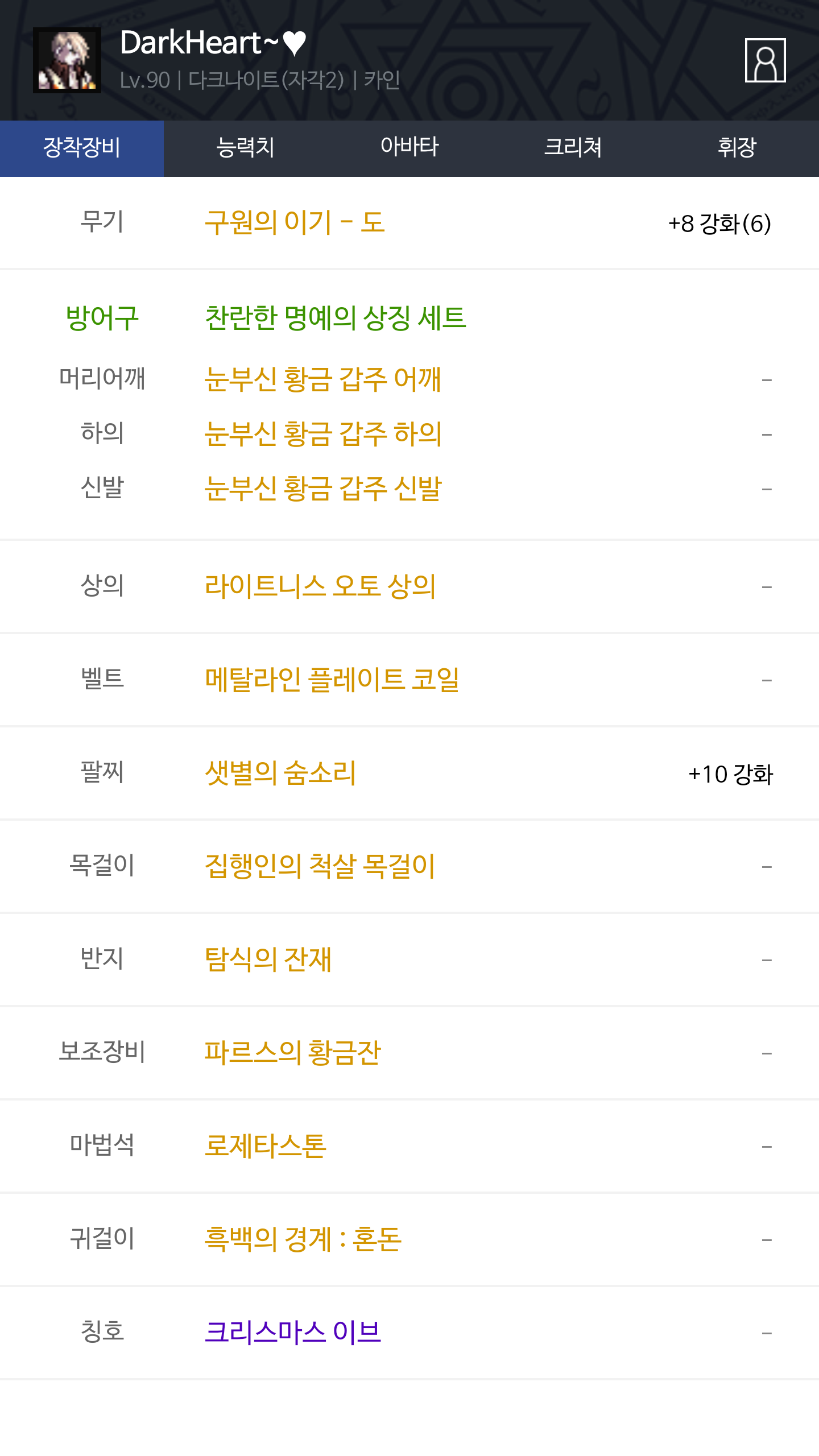Select the 장착장비 tab

(x=82, y=148)
